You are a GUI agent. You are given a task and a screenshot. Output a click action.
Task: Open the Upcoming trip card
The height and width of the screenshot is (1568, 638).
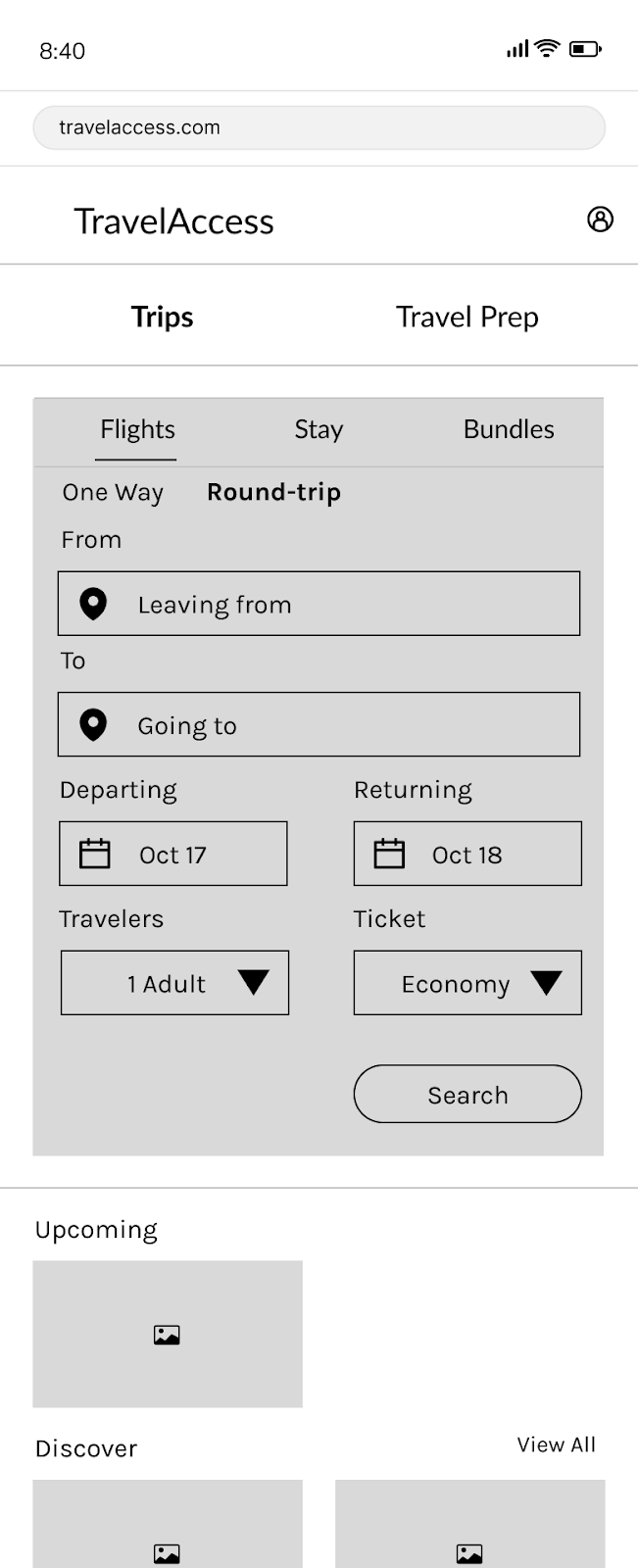[168, 1334]
